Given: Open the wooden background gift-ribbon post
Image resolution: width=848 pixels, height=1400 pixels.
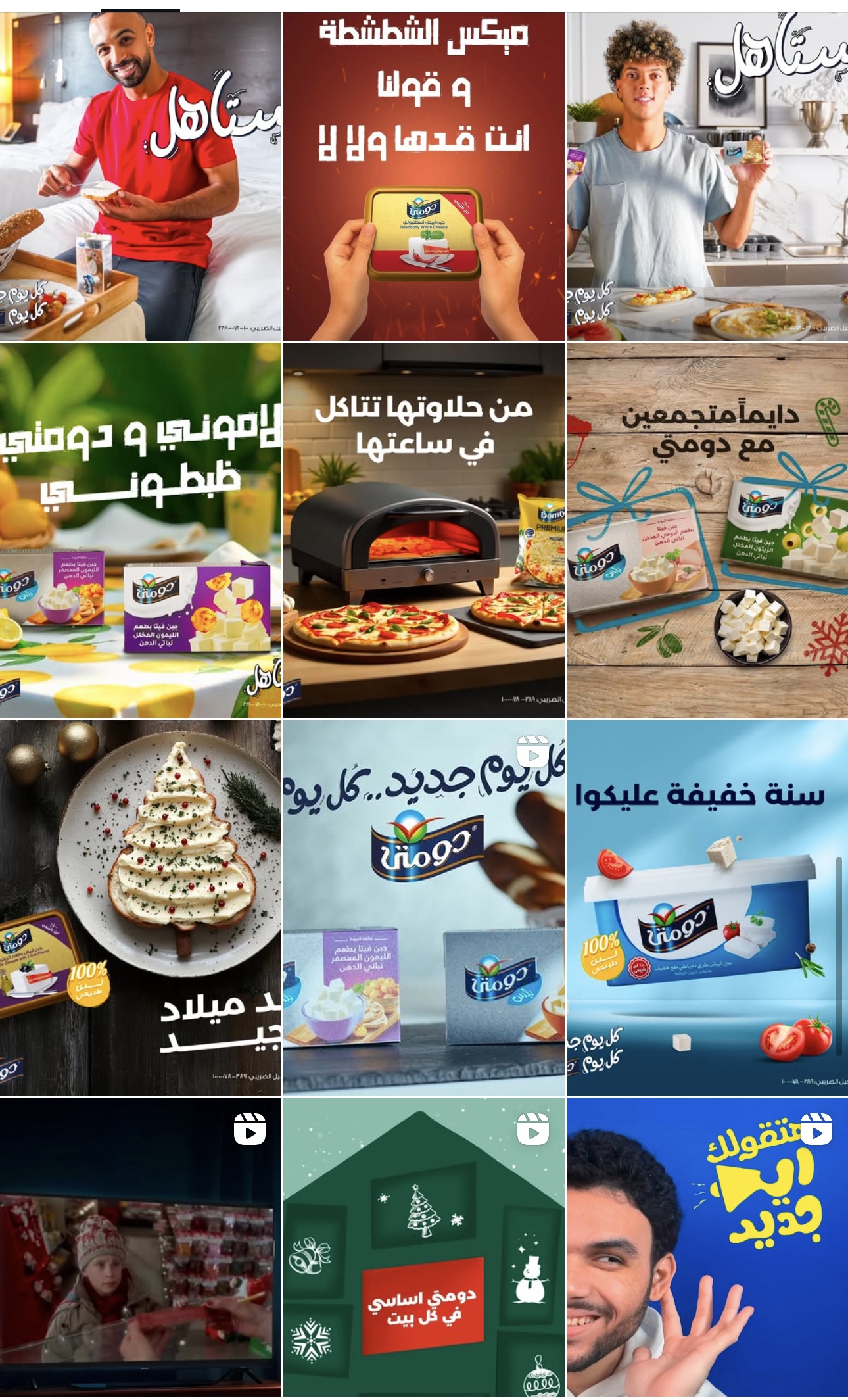Looking at the screenshot, I should point(707,530).
